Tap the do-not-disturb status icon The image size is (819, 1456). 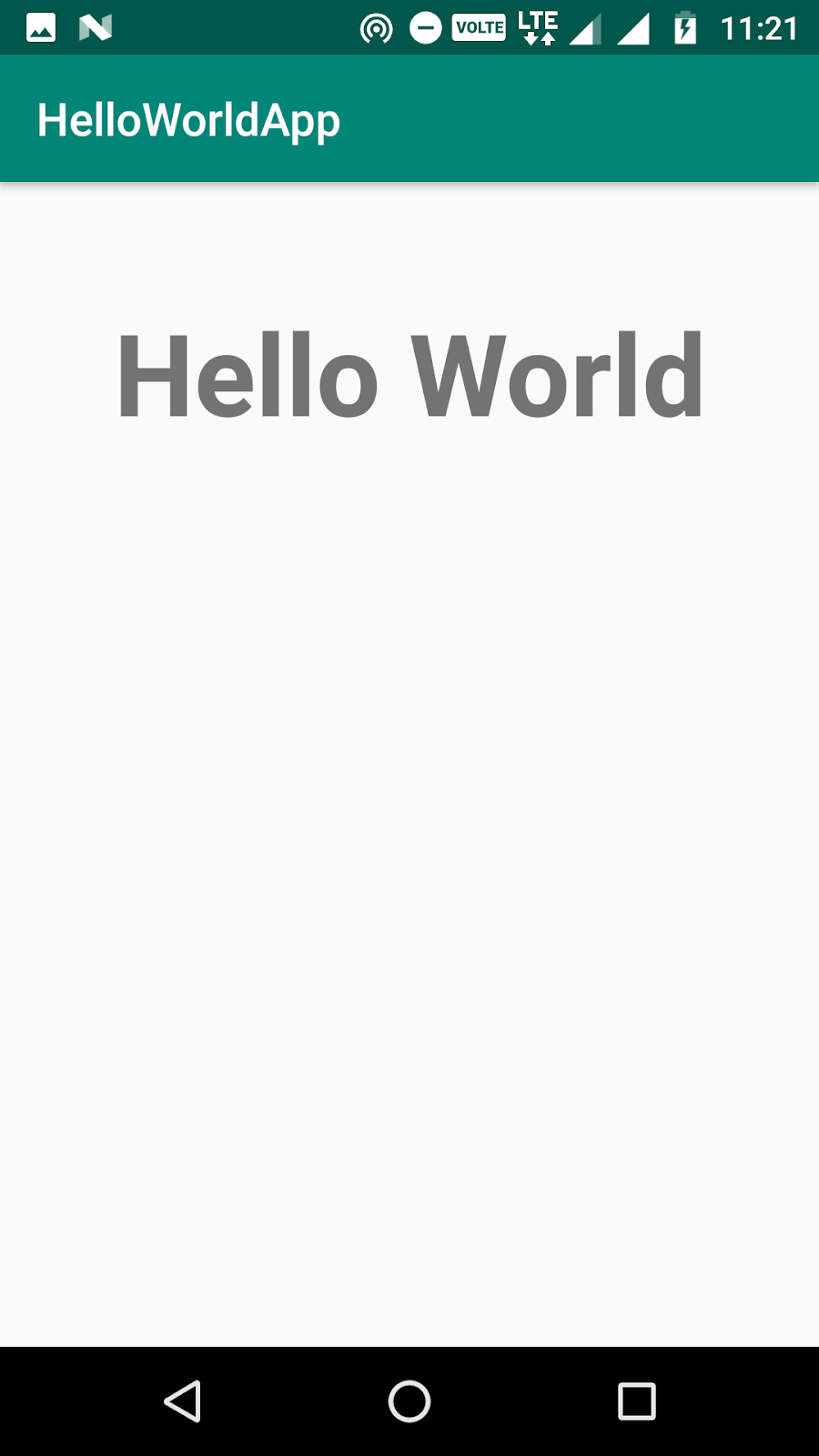coord(426,26)
